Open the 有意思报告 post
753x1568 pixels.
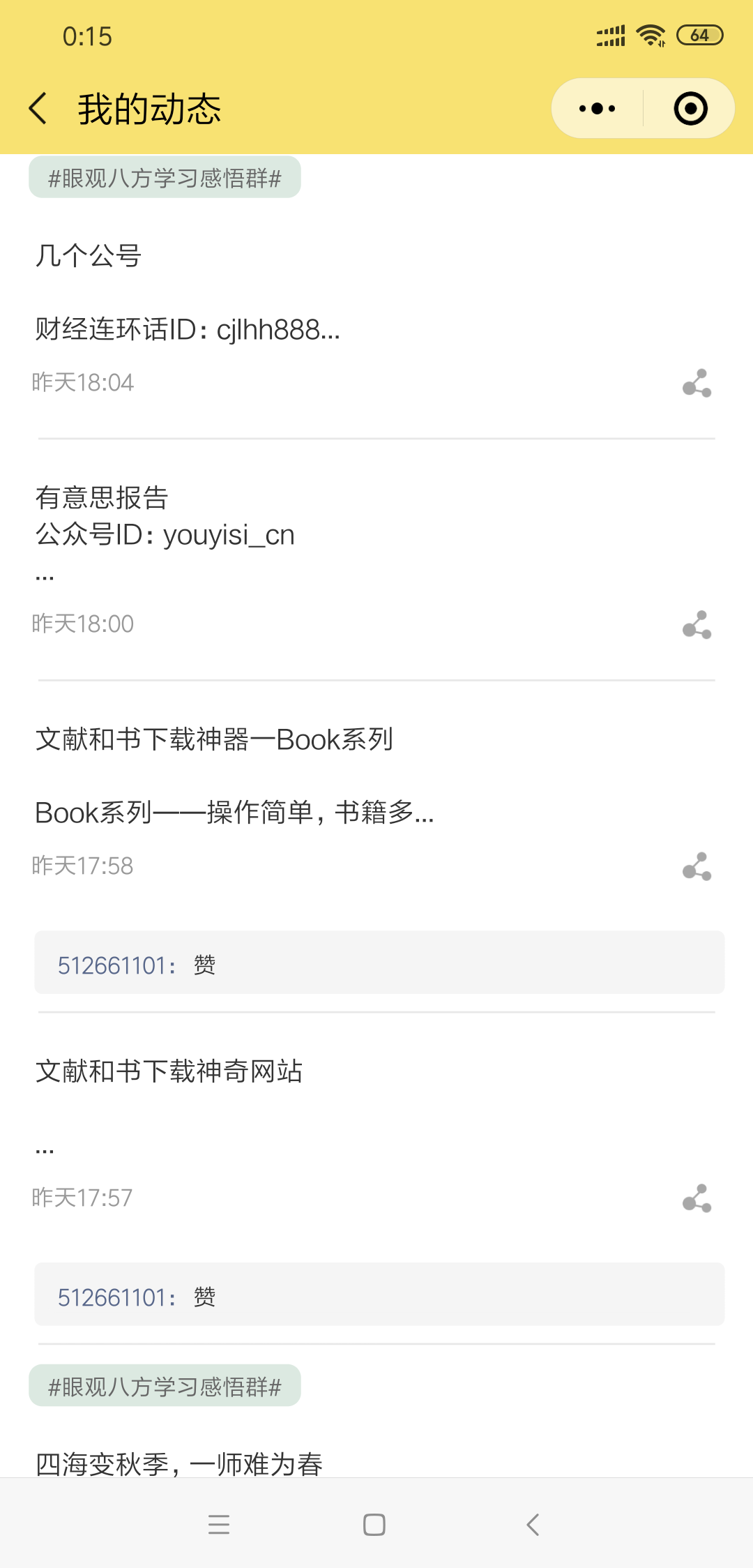click(x=102, y=498)
